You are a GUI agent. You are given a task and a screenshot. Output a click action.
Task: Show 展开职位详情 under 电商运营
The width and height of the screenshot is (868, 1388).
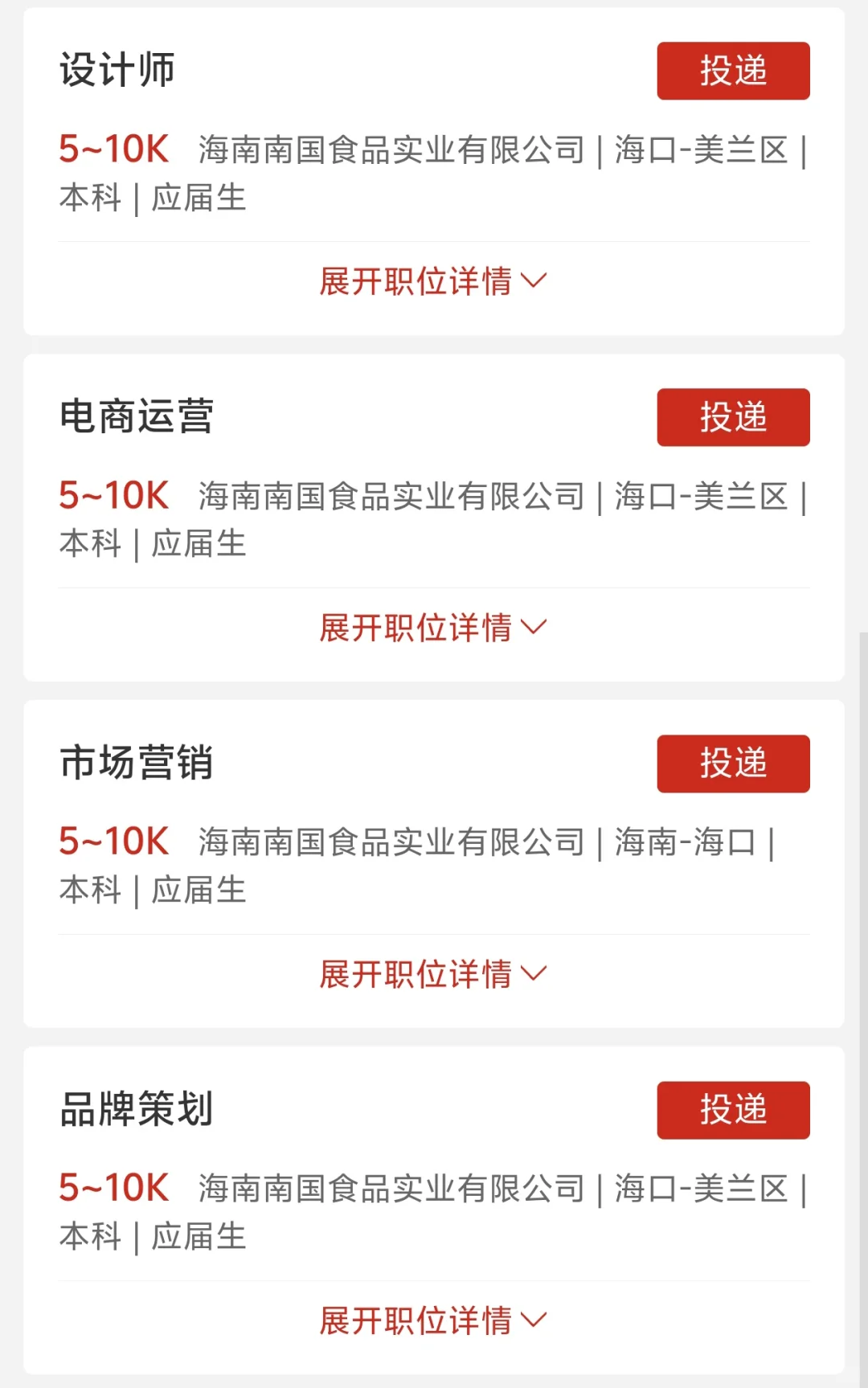coord(432,628)
